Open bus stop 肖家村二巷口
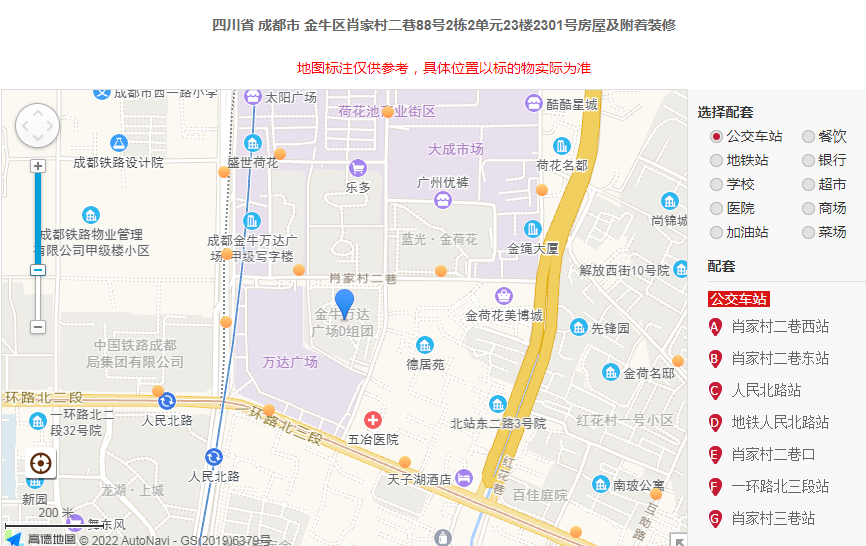This screenshot has height=546, width=866. (x=773, y=454)
